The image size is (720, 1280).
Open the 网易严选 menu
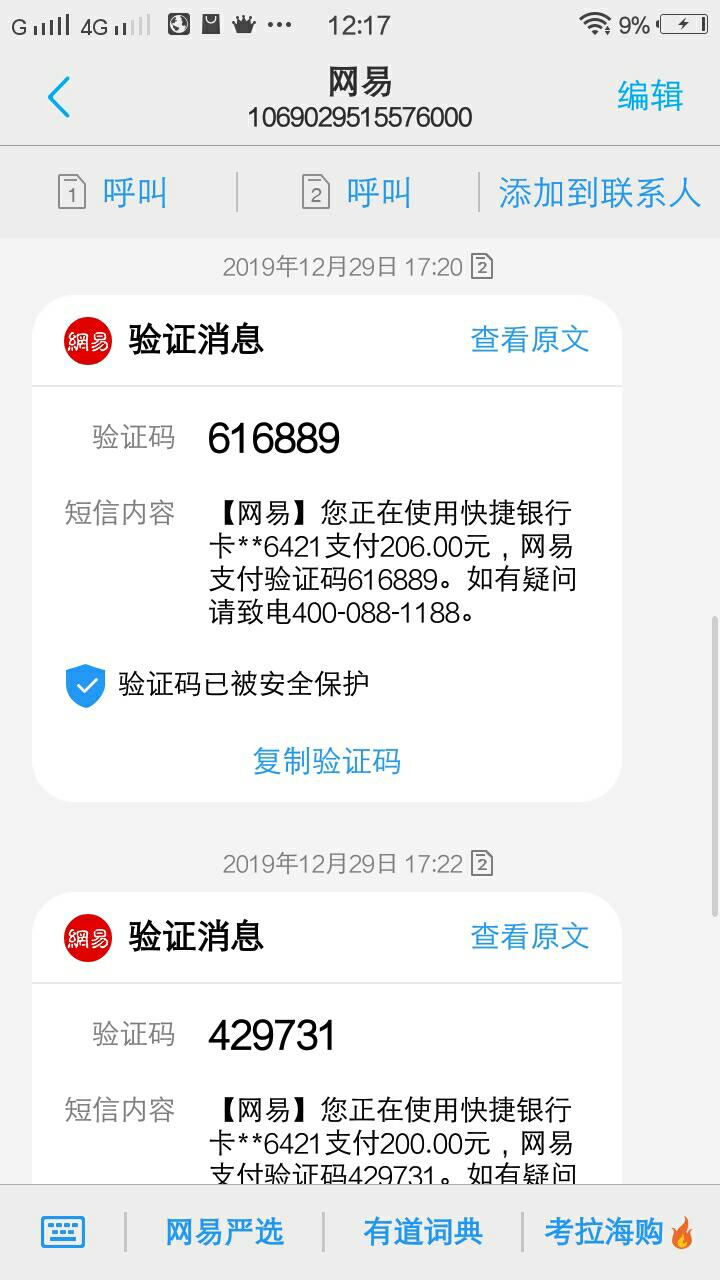coord(224,1232)
